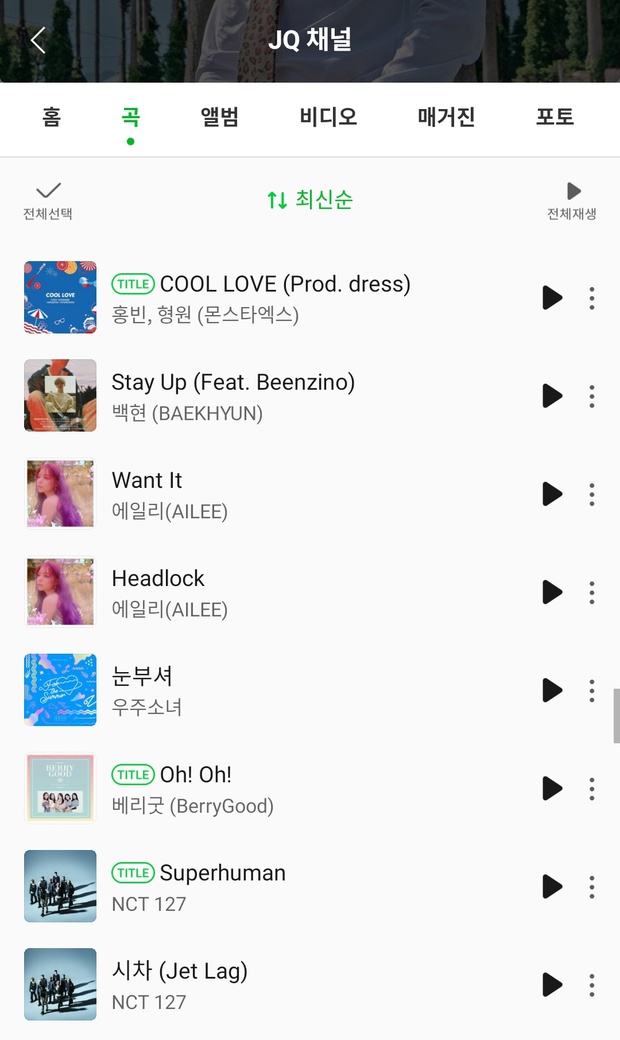Open more options for Superhuman
This screenshot has height=1040, width=620.
[592, 887]
